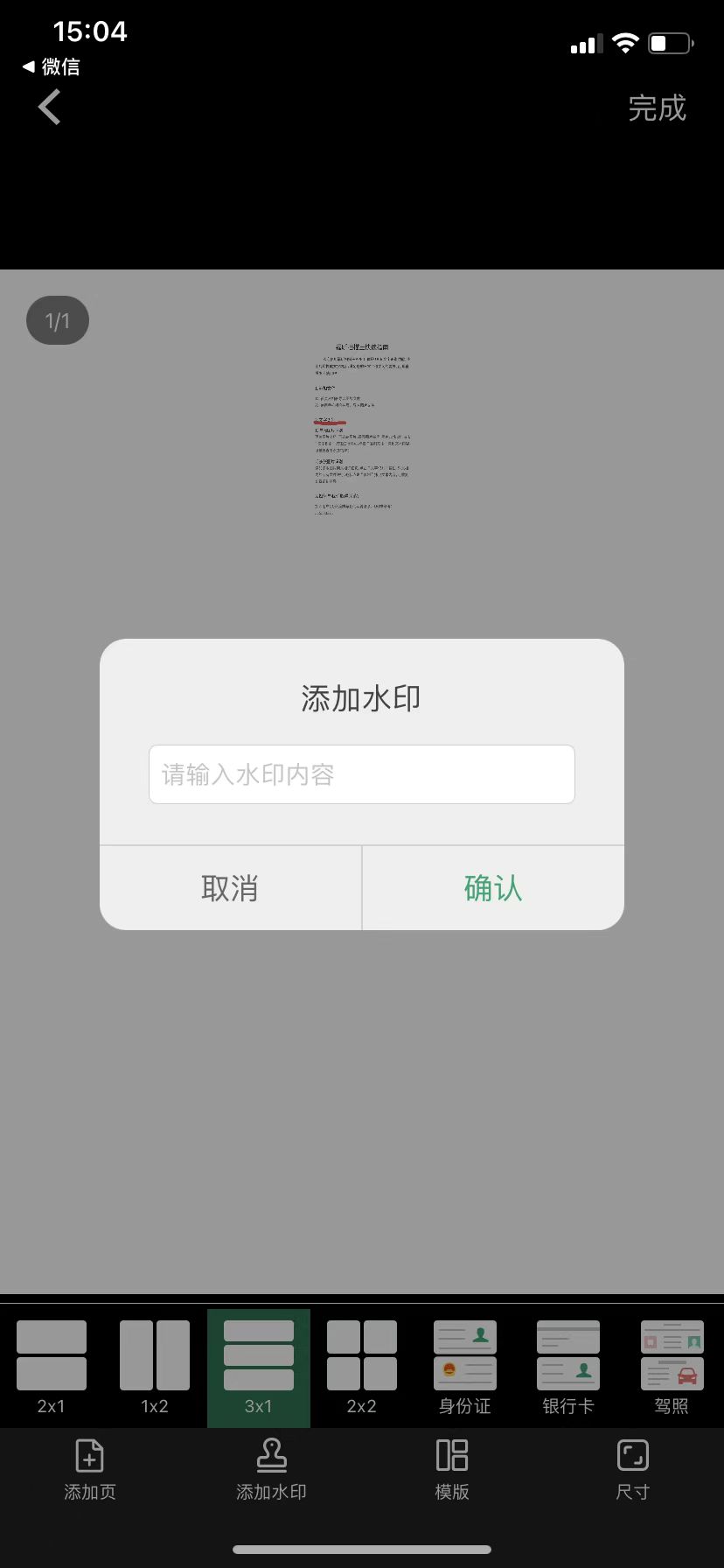Tap the scanned document thumbnail
The width and height of the screenshot is (724, 1568).
[361, 429]
